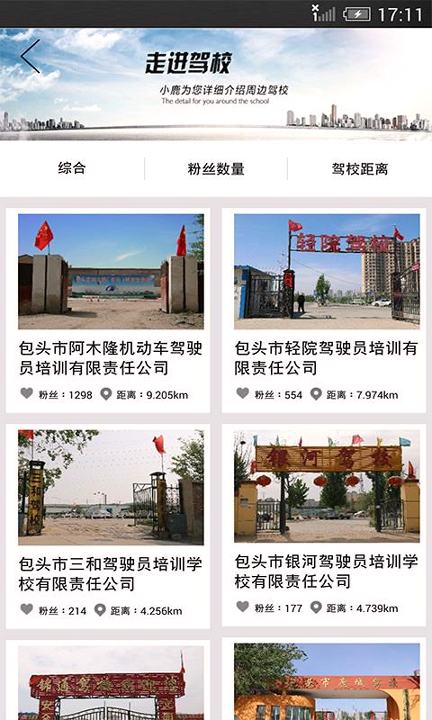Open the 包头市三和驾驶员培训学校 card
Image resolution: width=432 pixels, height=720 pixels.
(108, 526)
